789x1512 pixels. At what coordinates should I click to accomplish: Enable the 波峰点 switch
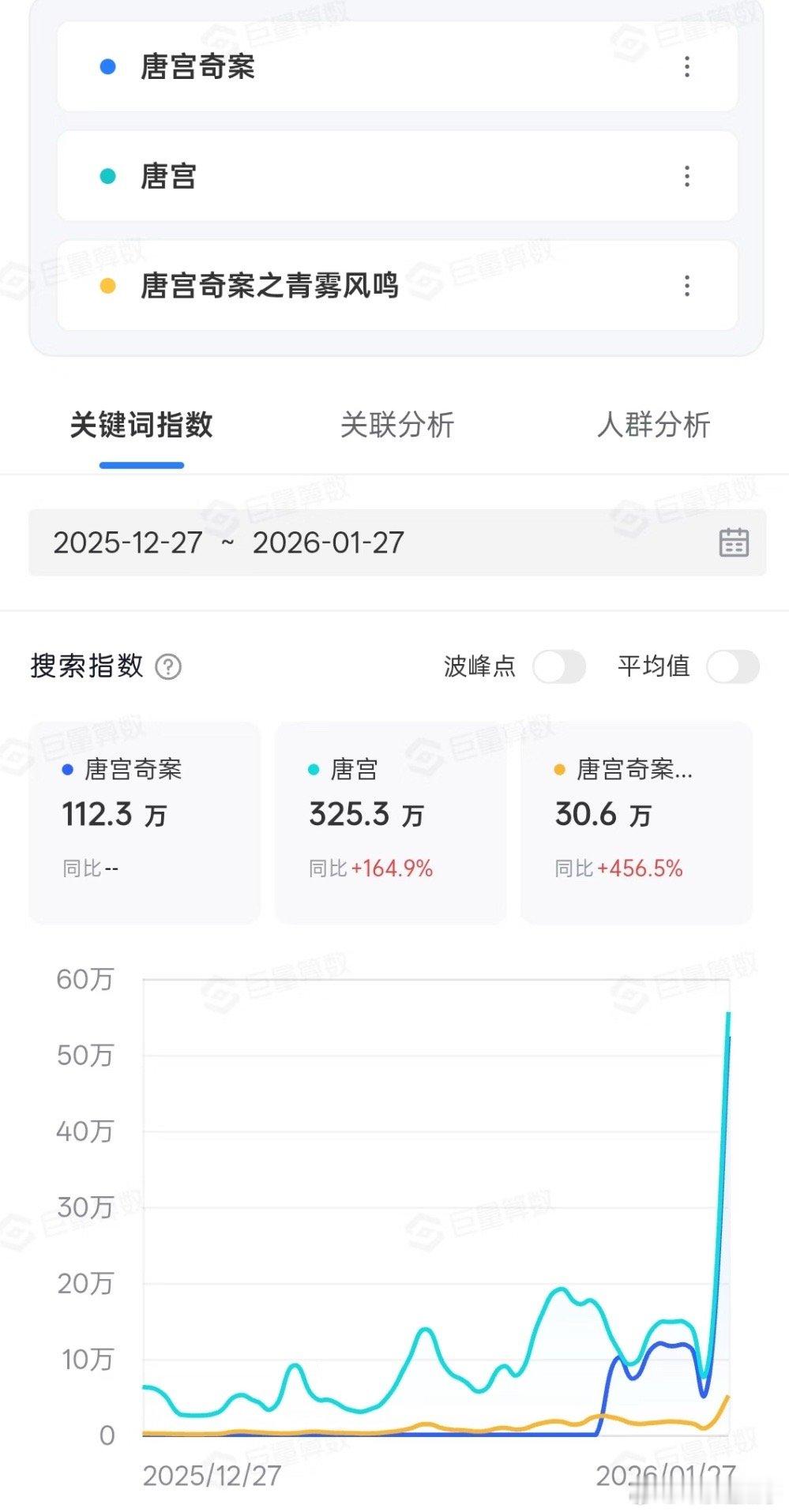pyautogui.click(x=559, y=667)
